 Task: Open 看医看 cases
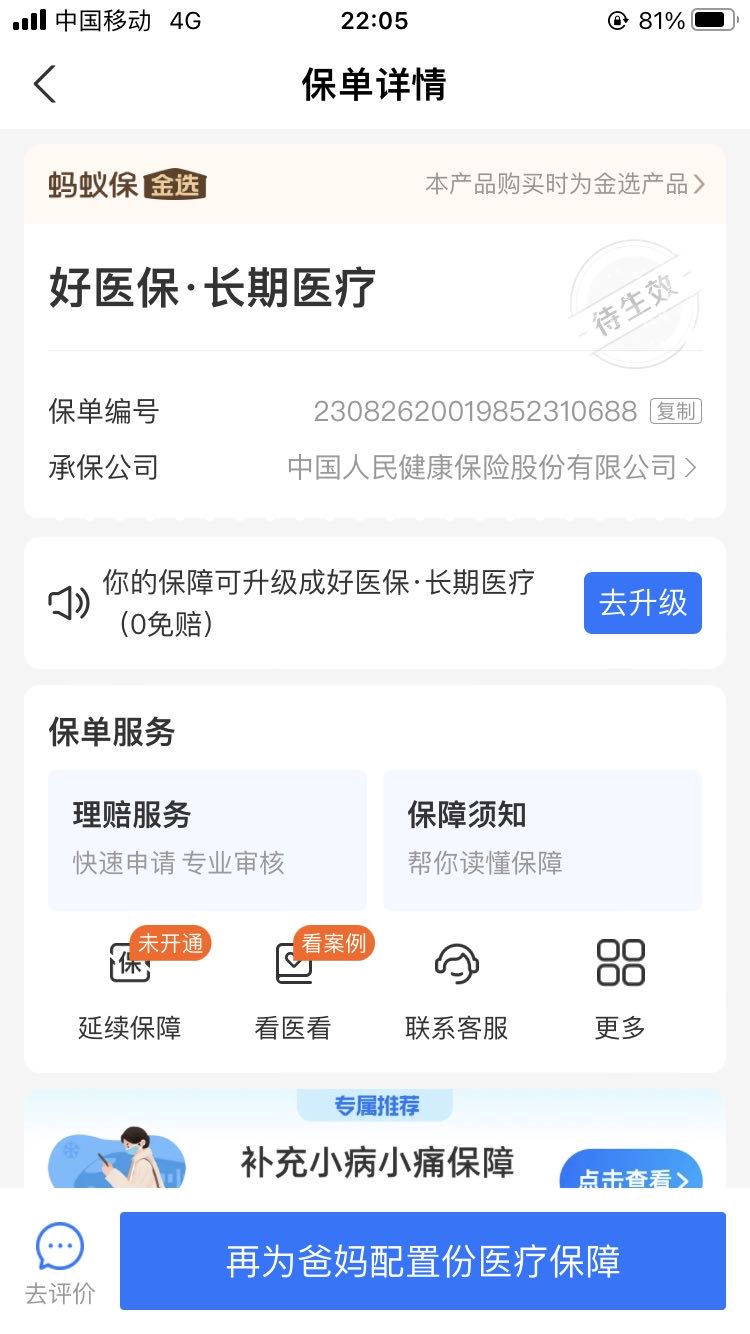(293, 988)
